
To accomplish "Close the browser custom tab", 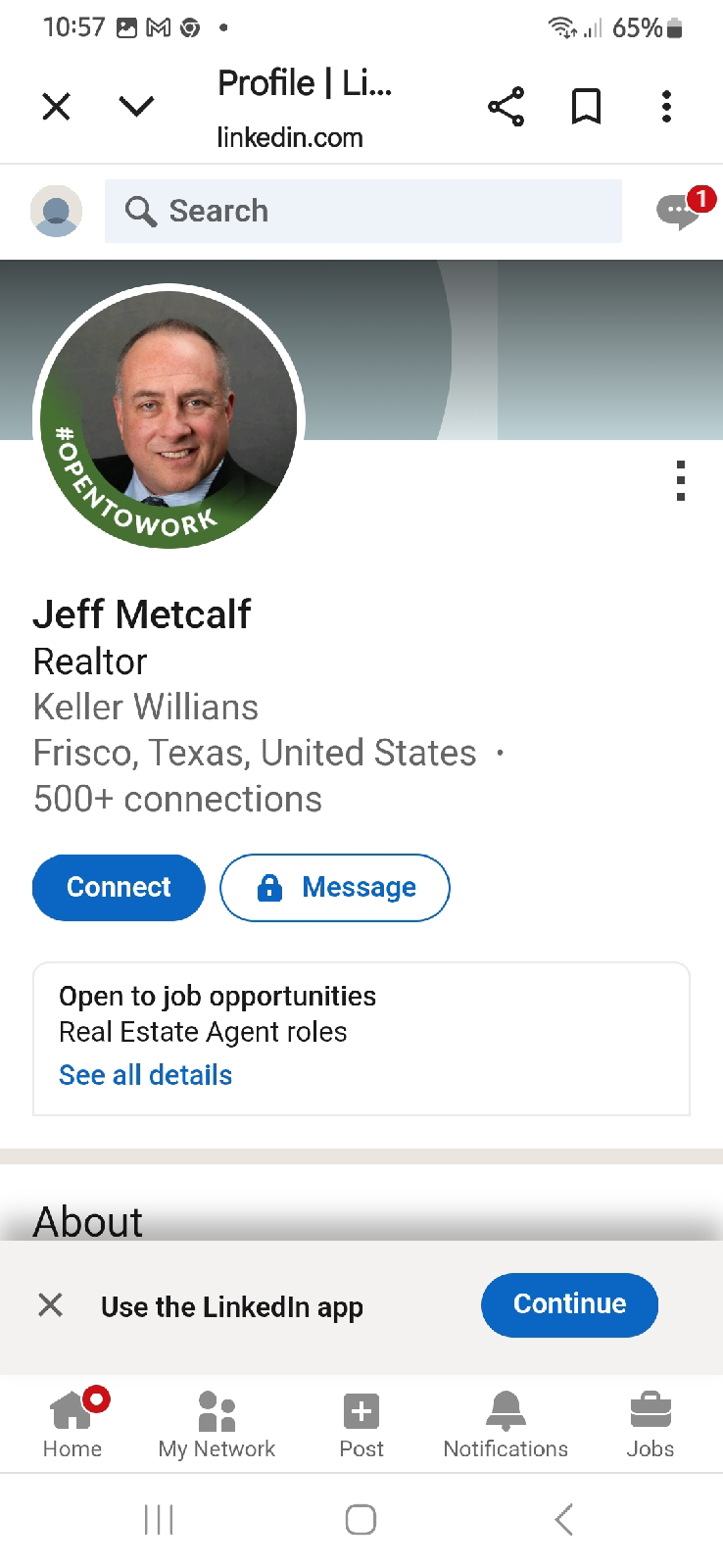I will tap(57, 106).
